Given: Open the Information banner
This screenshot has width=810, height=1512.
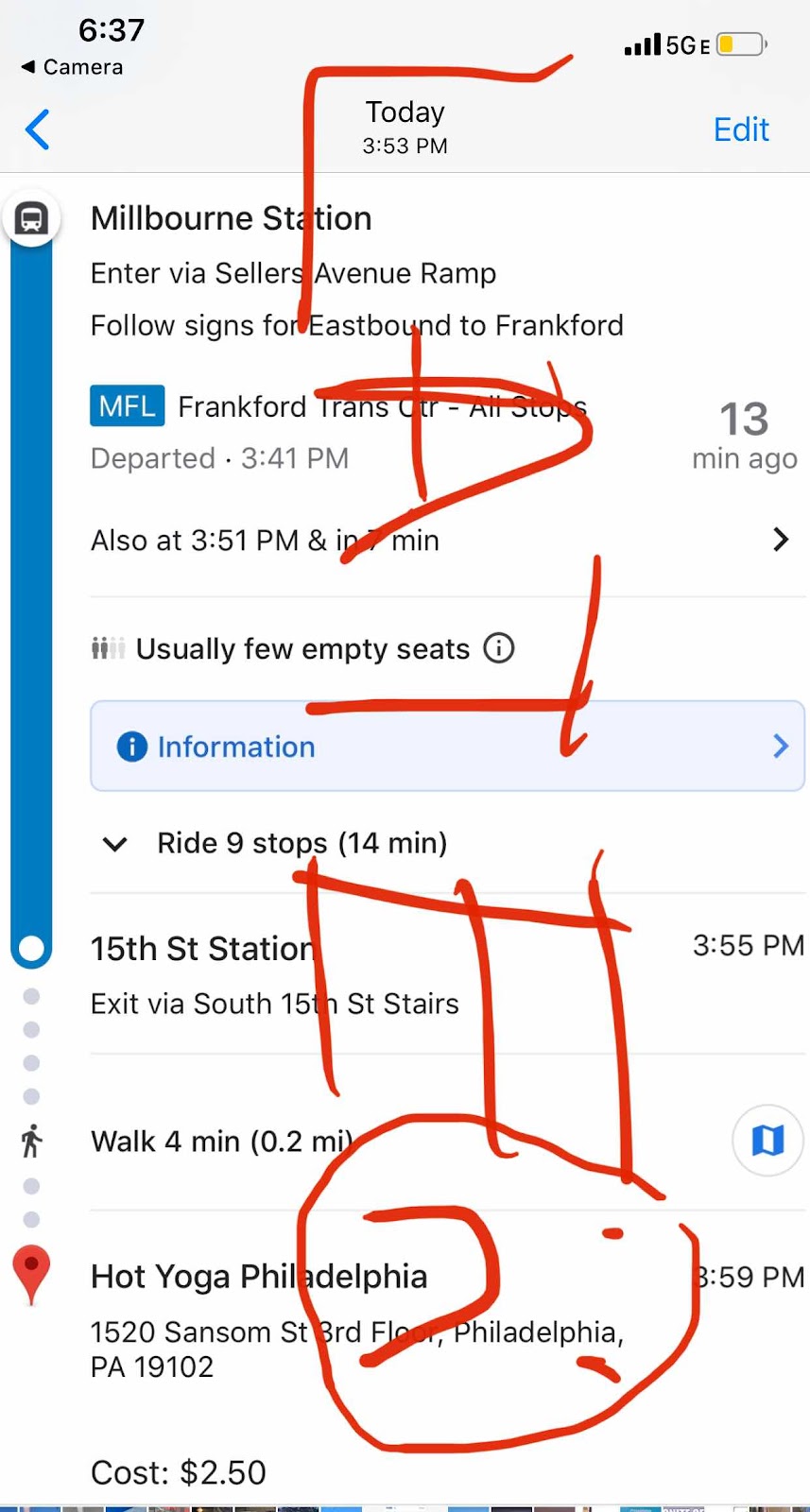Looking at the screenshot, I should click(x=447, y=746).
